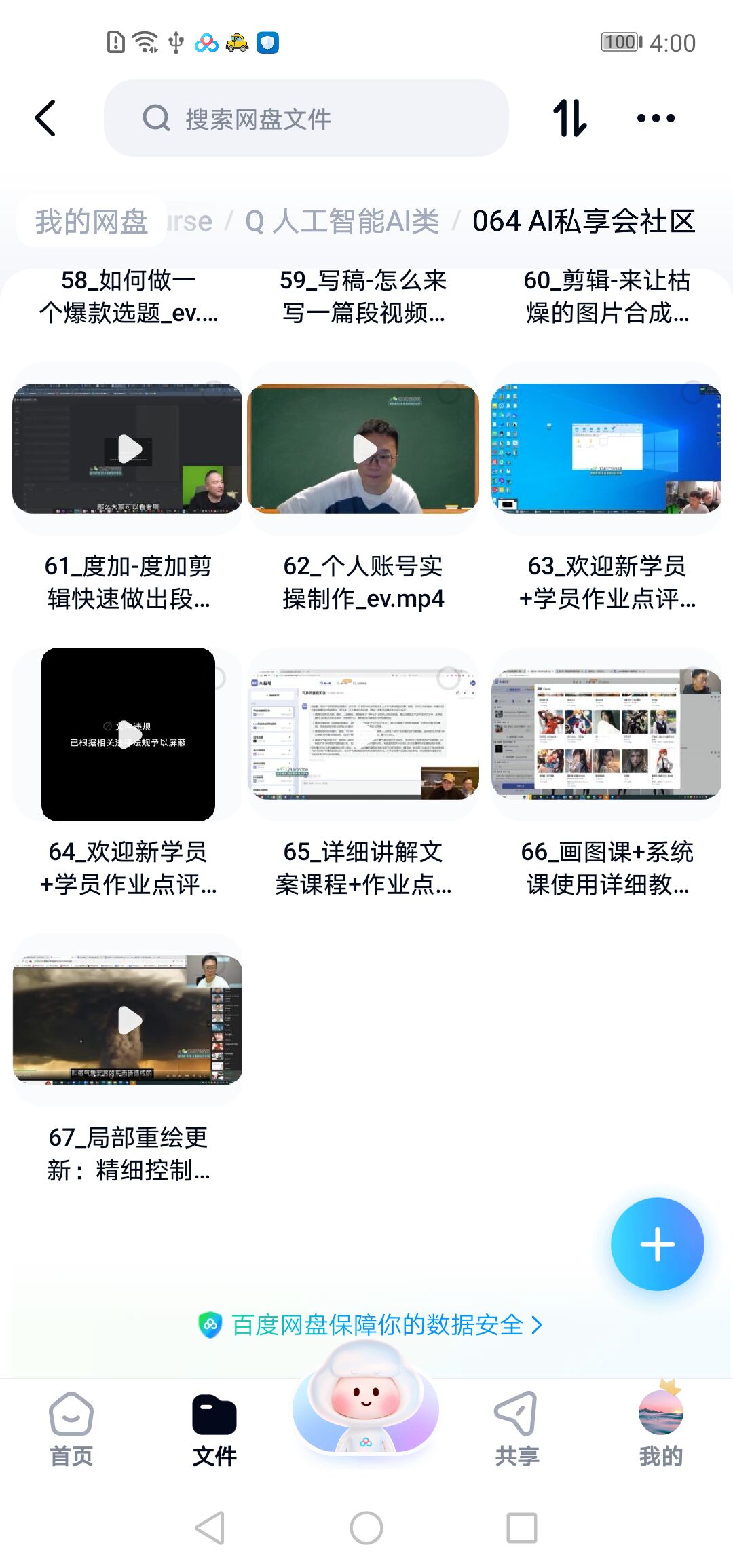The height and width of the screenshot is (1568, 733).
Task: Open video 65_详细讲解文案课程
Action: click(364, 734)
